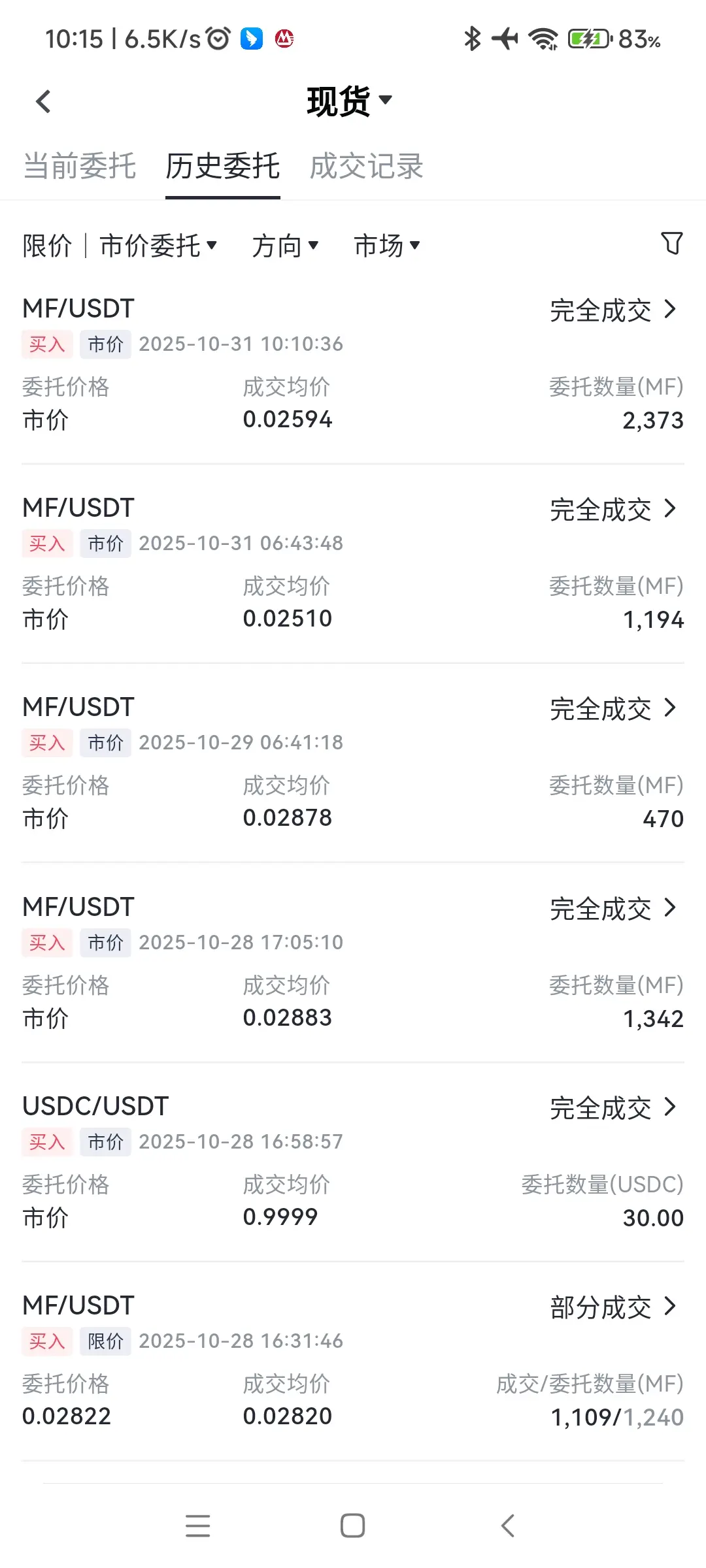Image resolution: width=706 pixels, height=1568 pixels.
Task: Open the funnel filter icon
Action: pyautogui.click(x=671, y=244)
